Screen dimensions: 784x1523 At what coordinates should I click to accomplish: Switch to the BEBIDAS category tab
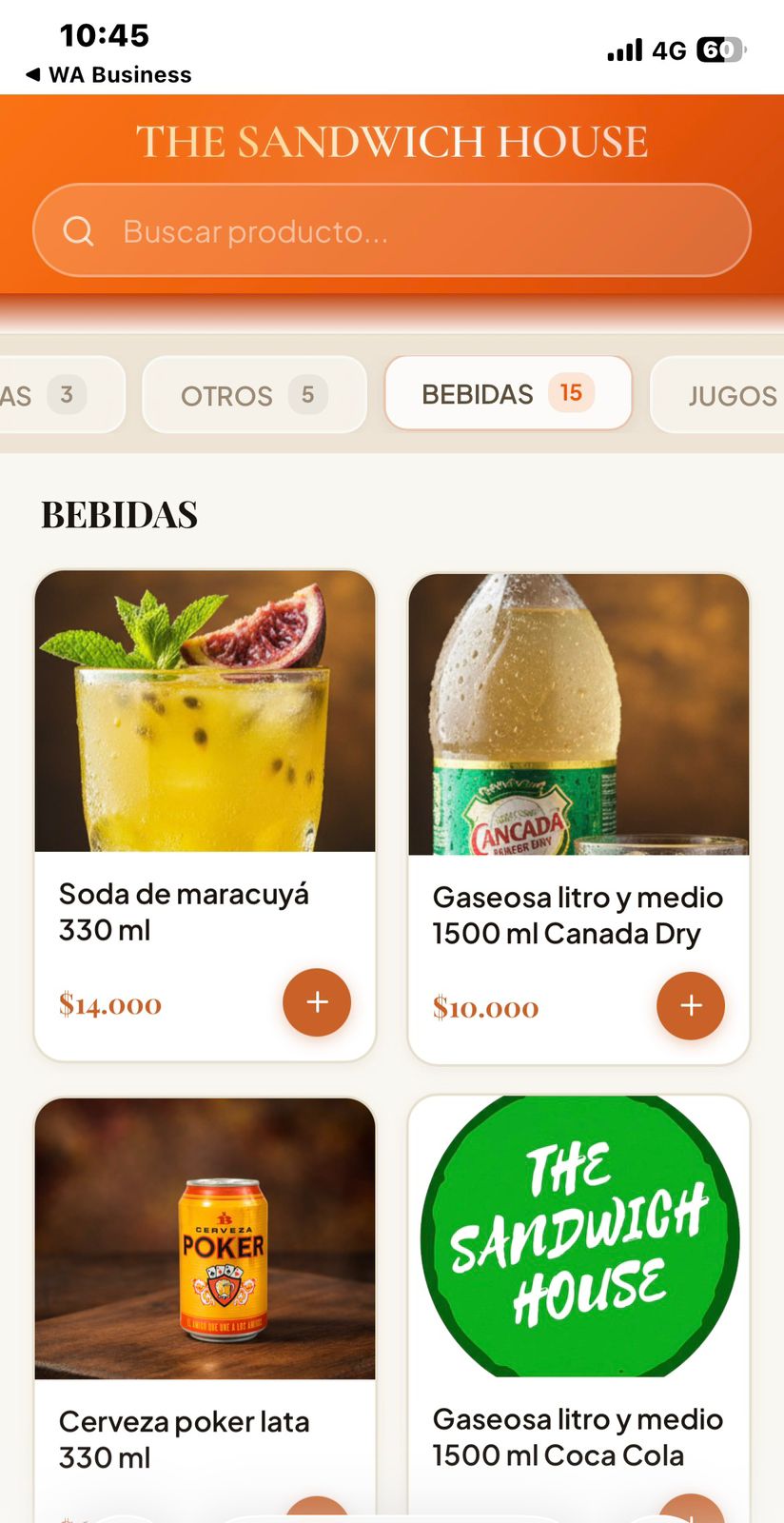[x=507, y=393]
